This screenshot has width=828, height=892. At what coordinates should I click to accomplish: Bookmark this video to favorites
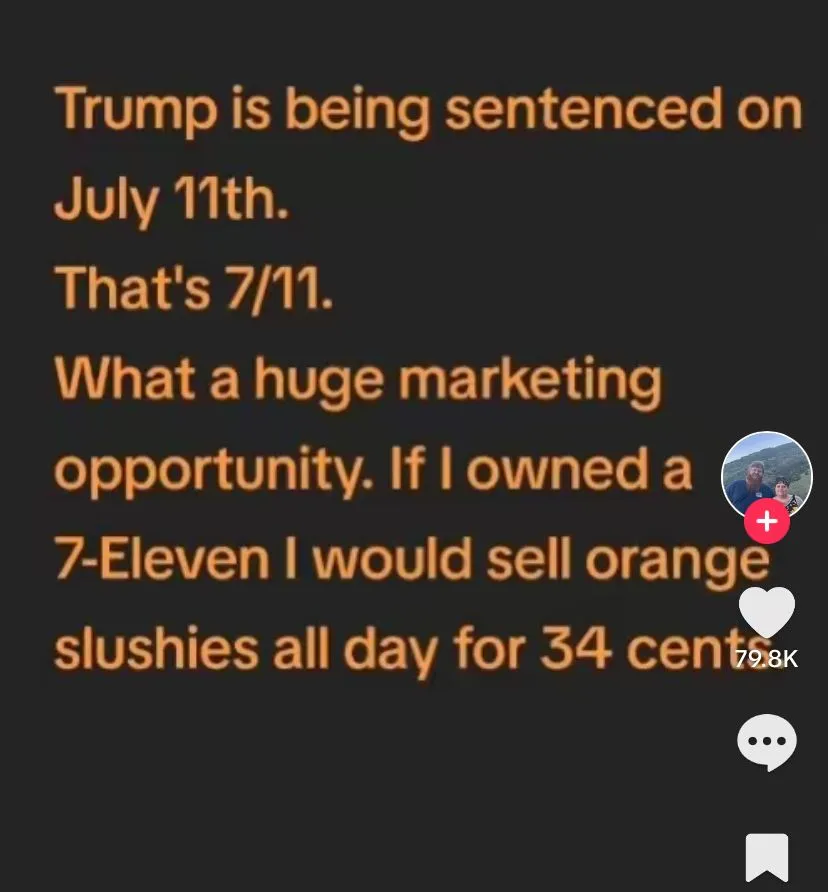pos(767,858)
